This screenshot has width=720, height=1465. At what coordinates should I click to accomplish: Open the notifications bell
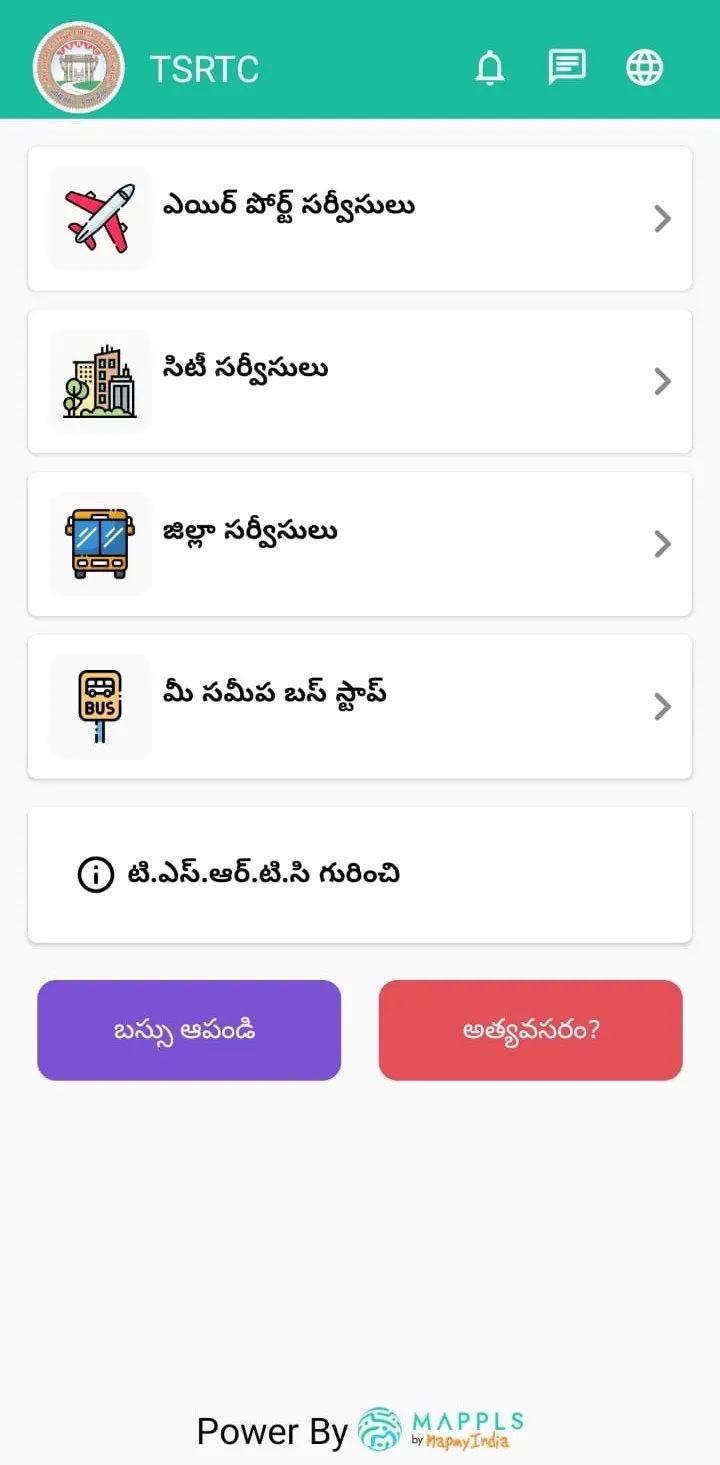[x=489, y=68]
